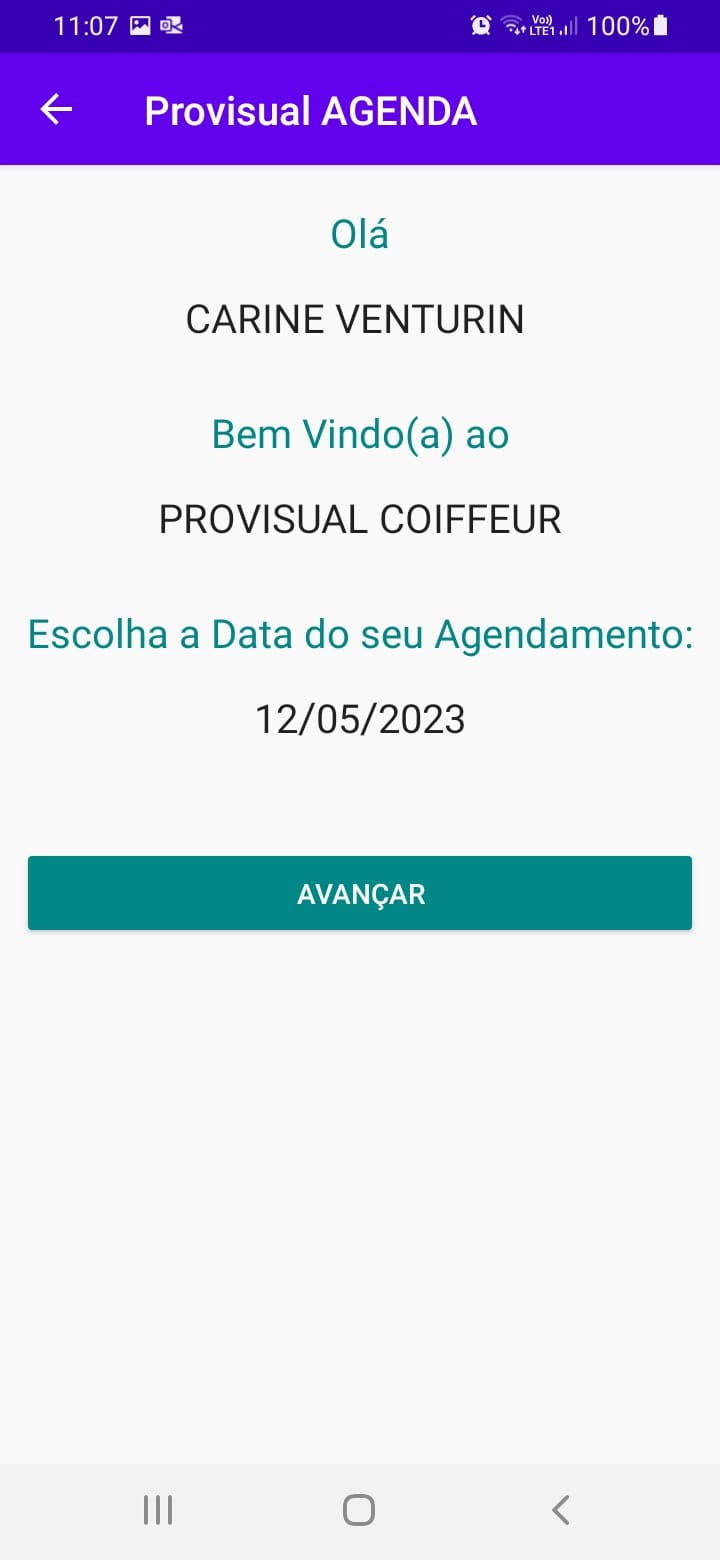Image resolution: width=720 pixels, height=1560 pixels.
Task: Open recent apps from the navigation bar
Action: click(x=158, y=1510)
